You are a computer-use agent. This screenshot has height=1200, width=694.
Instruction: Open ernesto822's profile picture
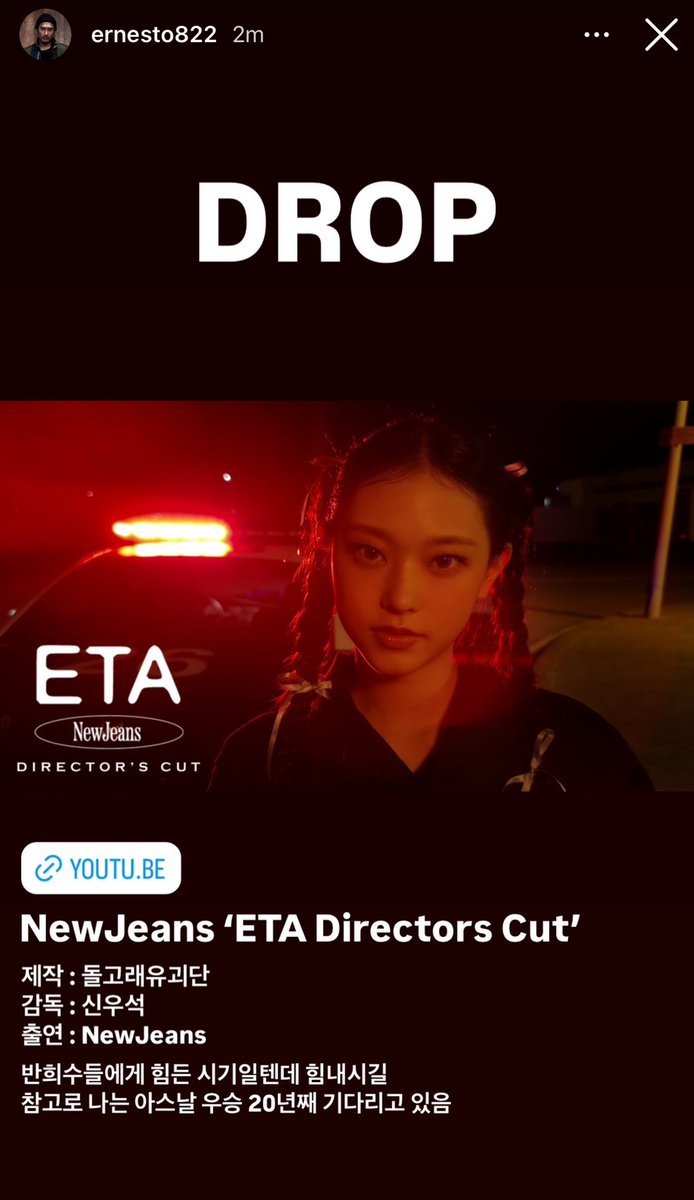(x=45, y=35)
